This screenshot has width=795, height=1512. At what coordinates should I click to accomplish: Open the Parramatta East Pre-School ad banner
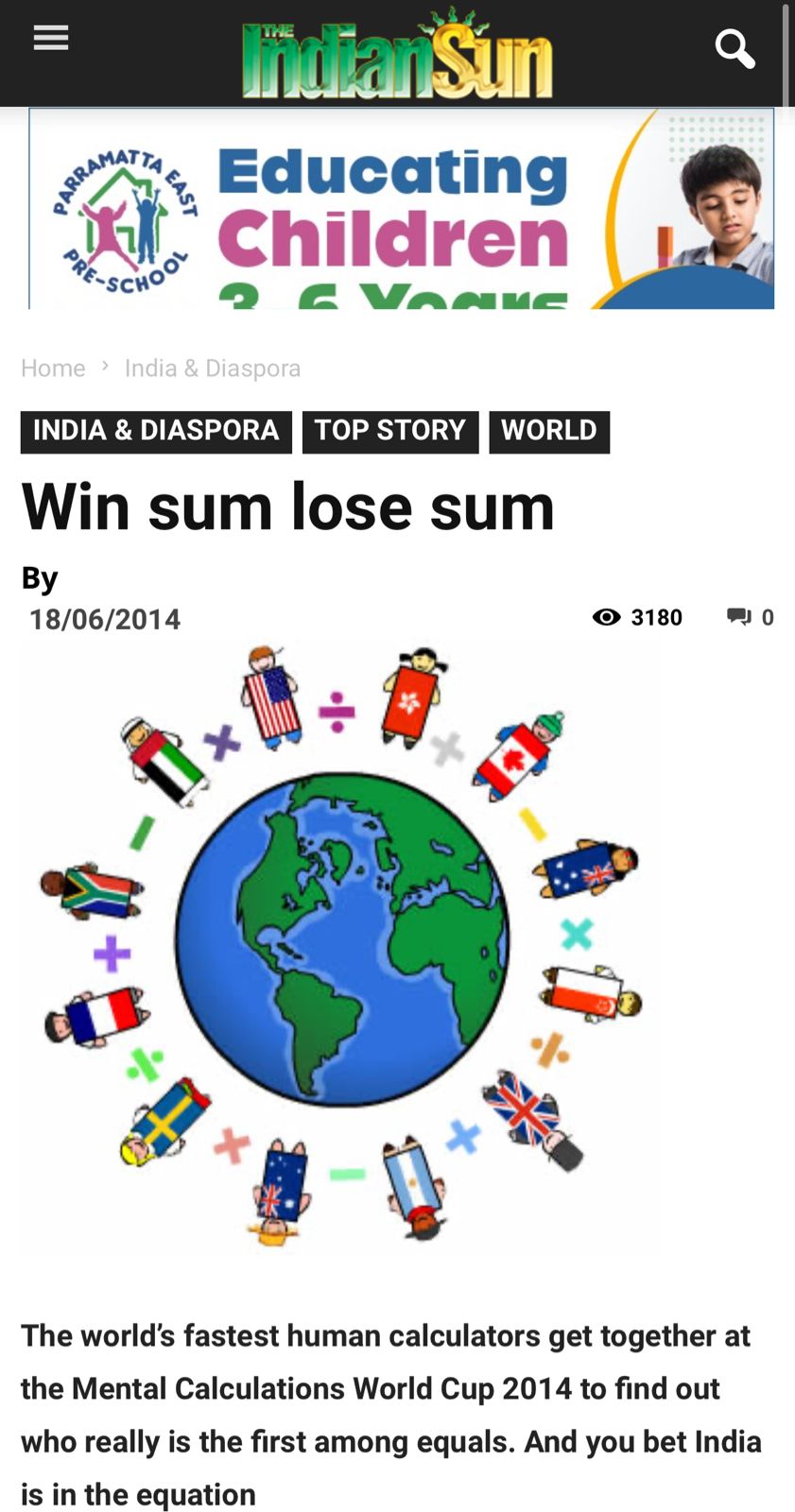pos(401,209)
